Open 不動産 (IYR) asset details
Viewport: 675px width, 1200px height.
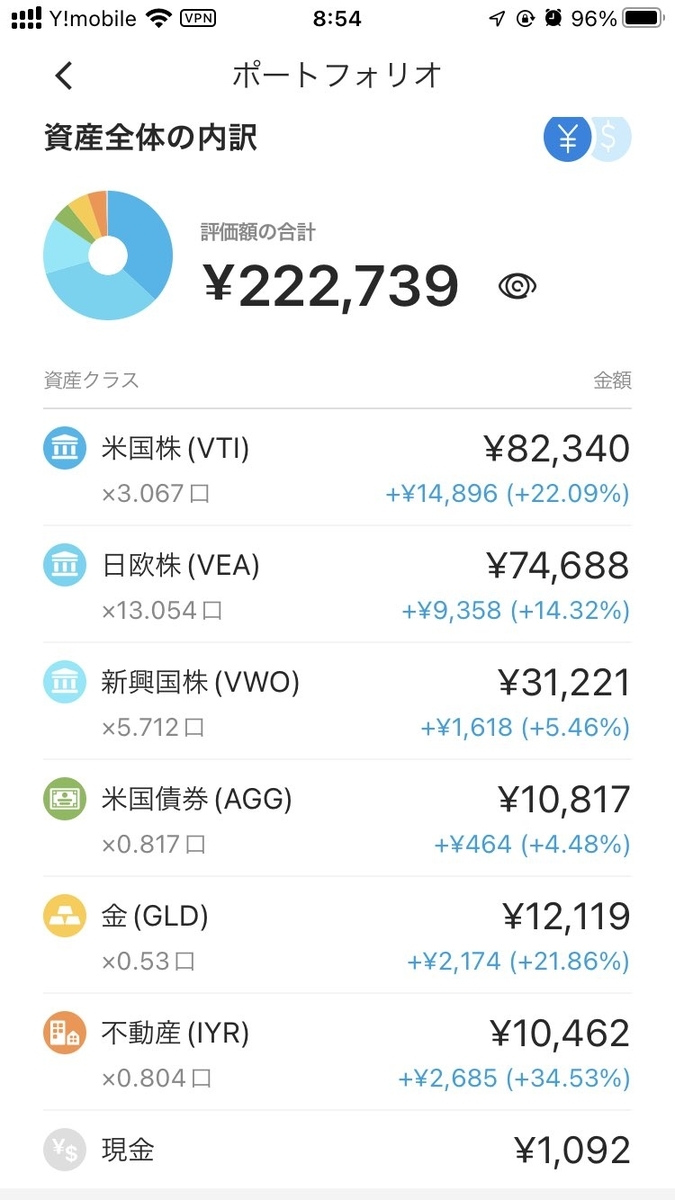pos(337,1052)
